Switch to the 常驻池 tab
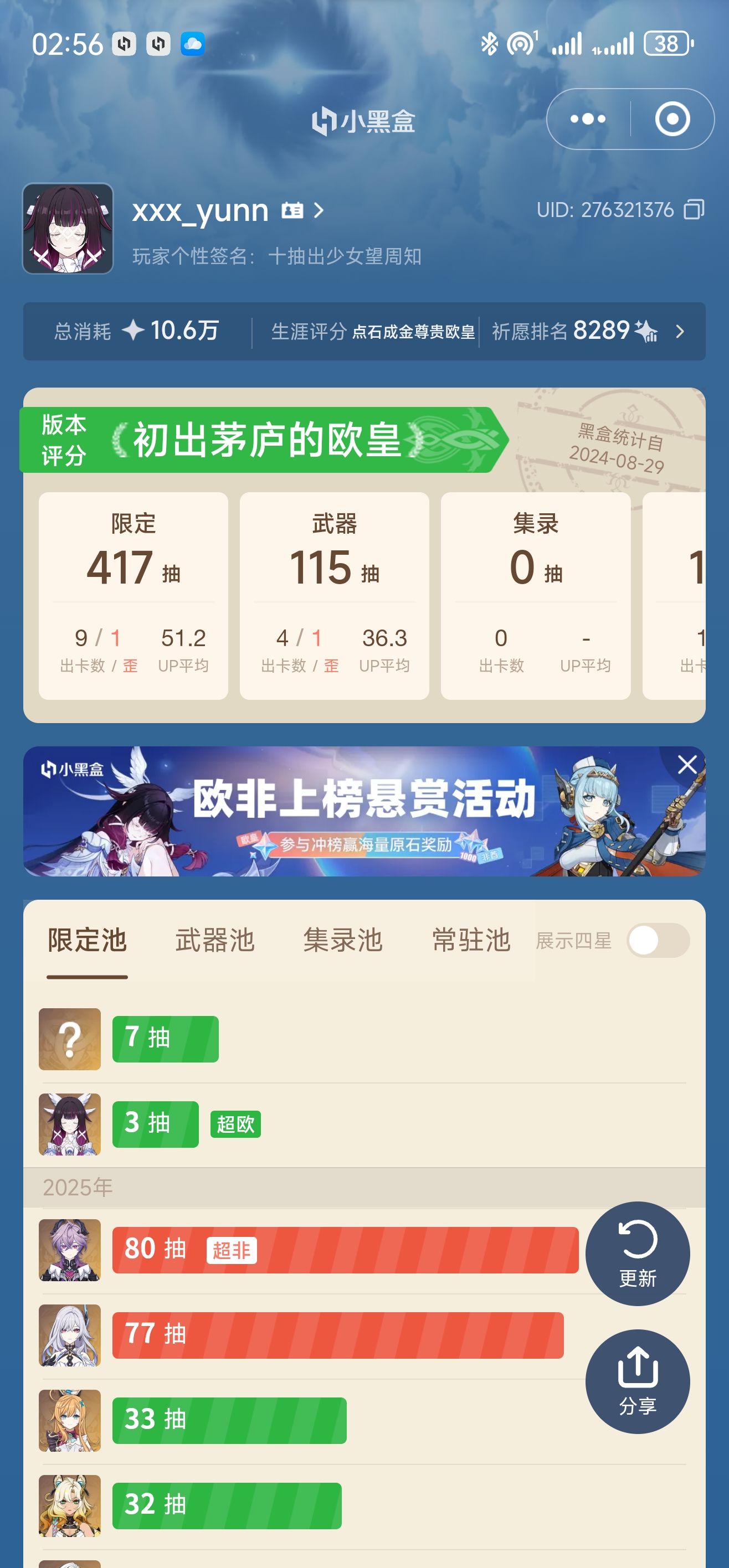Viewport: 729px width, 1568px height. (471, 940)
